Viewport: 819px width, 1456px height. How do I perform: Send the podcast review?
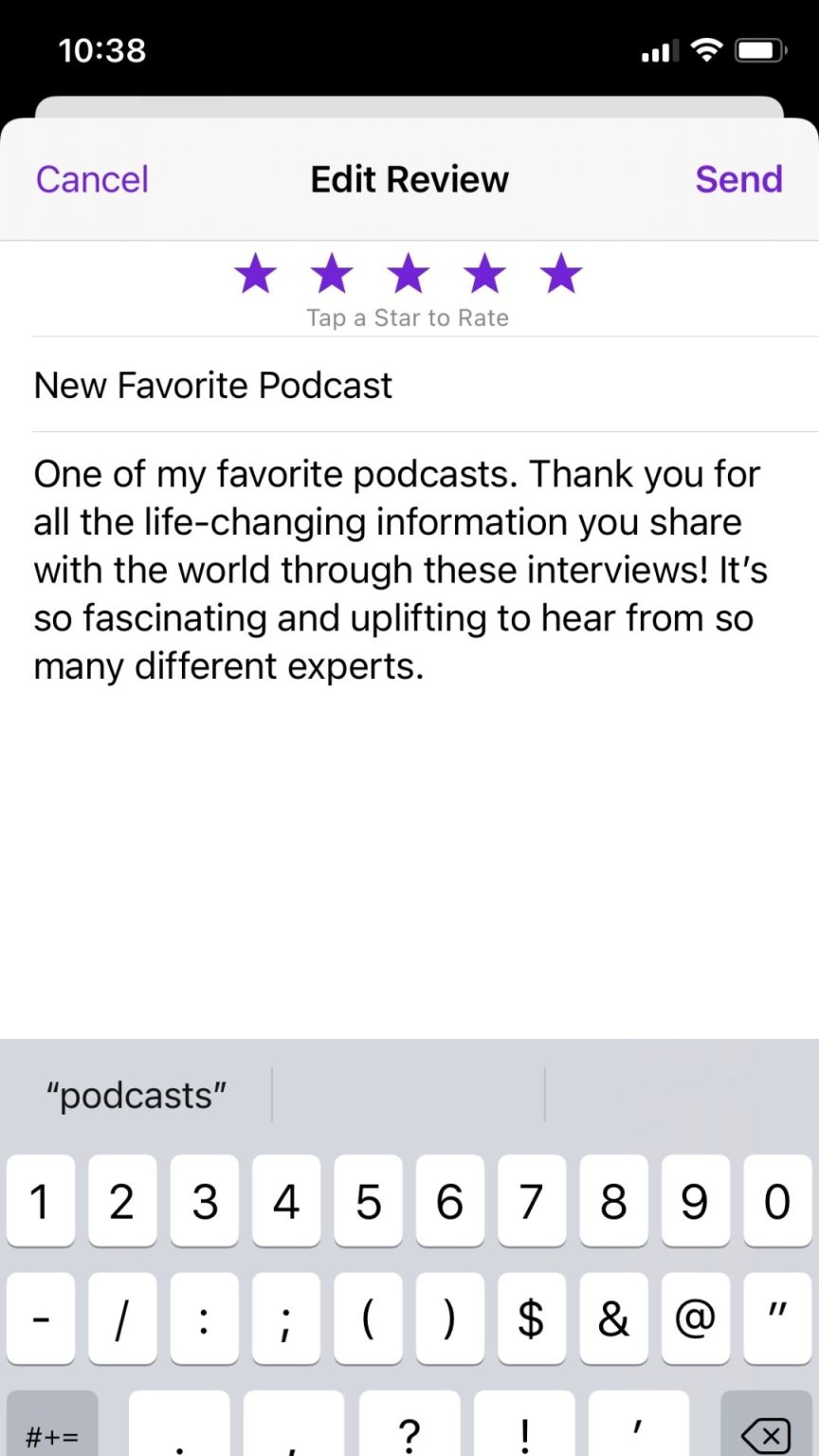click(738, 179)
